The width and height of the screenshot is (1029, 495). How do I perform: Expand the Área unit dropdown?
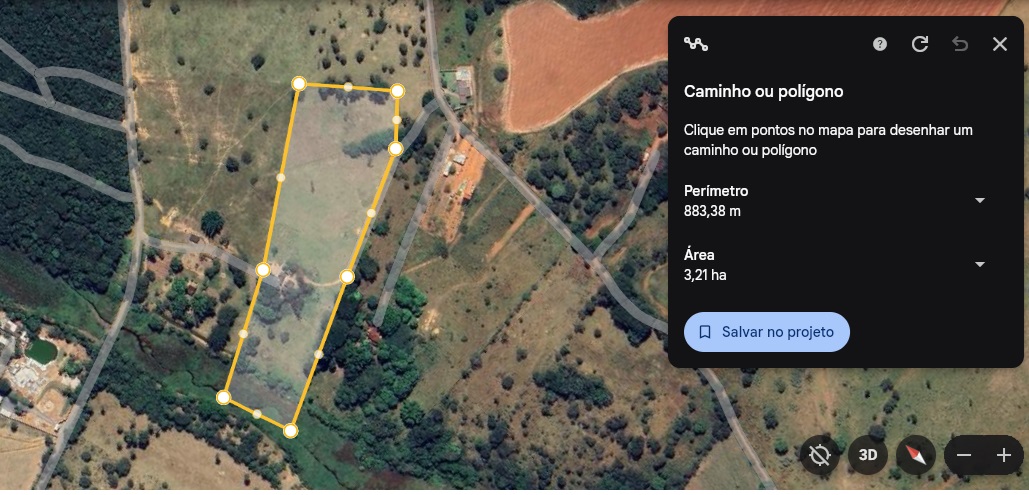[x=980, y=264]
